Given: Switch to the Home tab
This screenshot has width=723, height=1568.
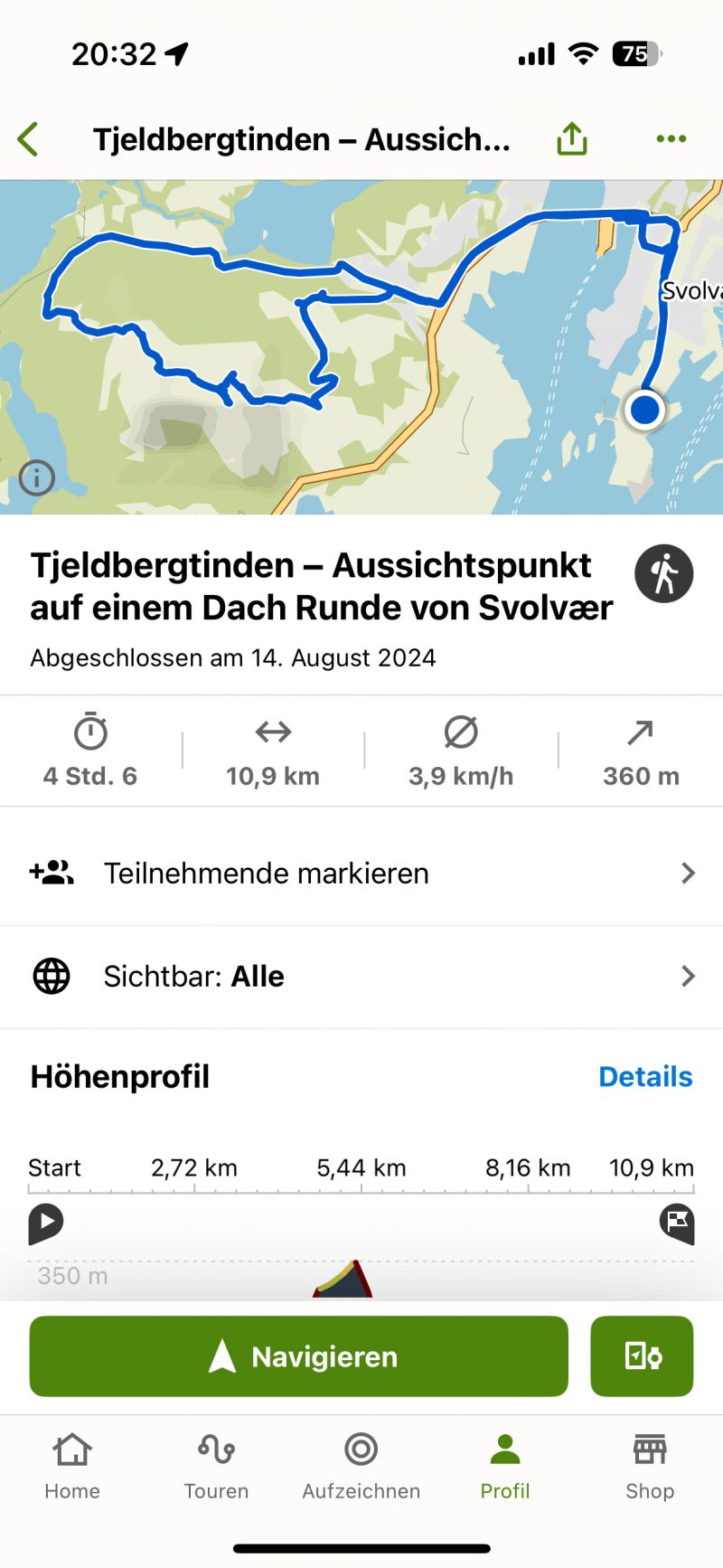Looking at the screenshot, I should click(x=72, y=1467).
